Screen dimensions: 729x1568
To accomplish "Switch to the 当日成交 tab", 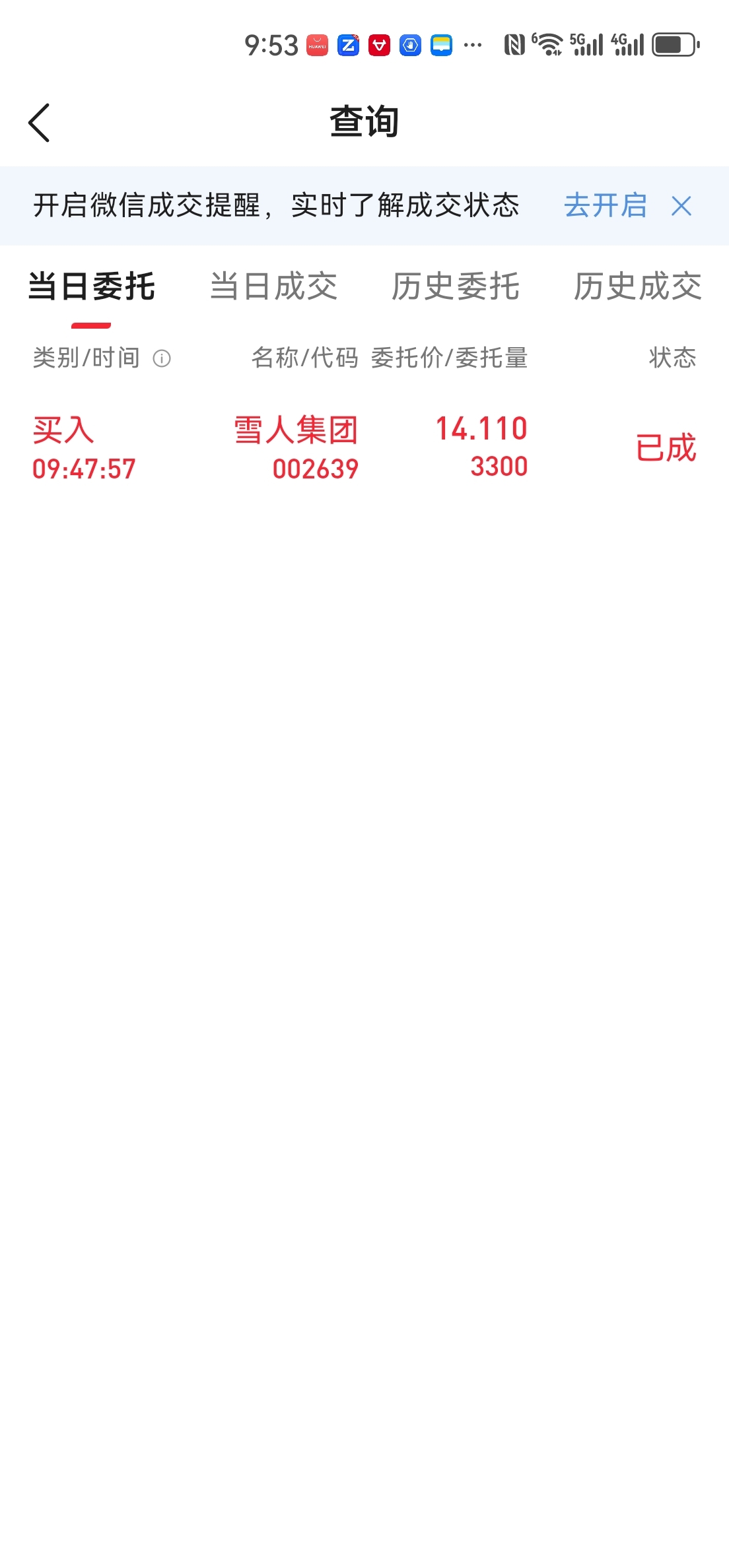I will tap(273, 286).
